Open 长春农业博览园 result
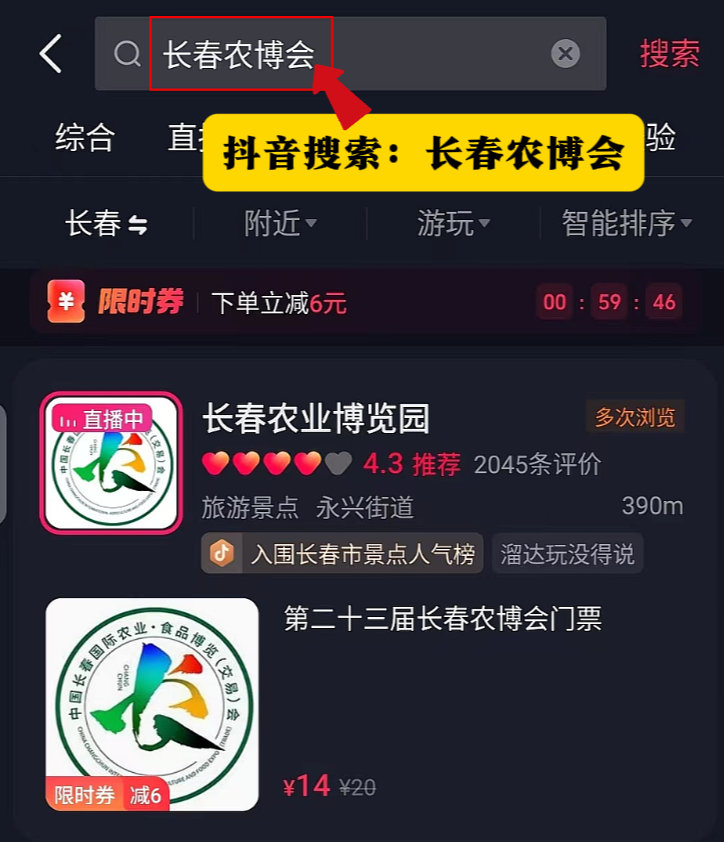This screenshot has height=842, width=724. [316, 419]
